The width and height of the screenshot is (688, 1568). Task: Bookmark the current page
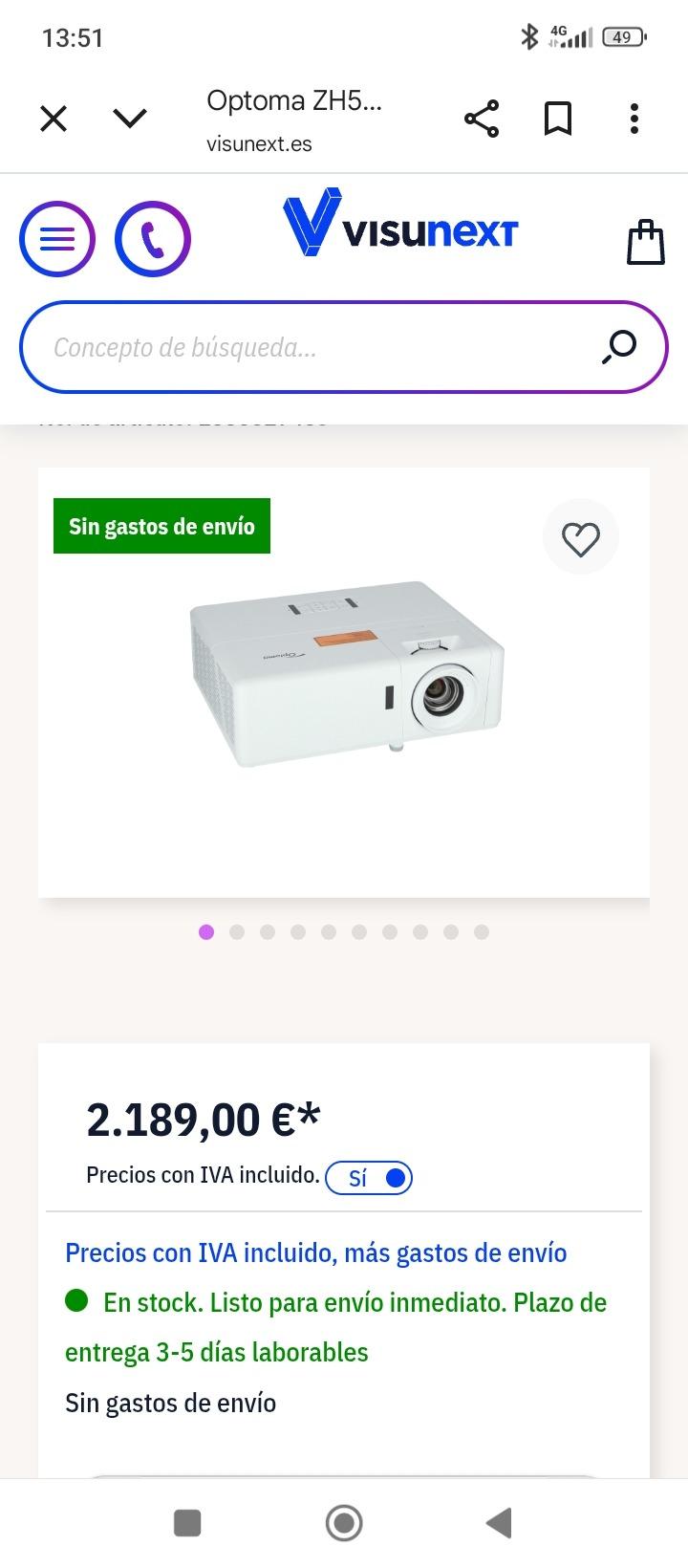pyautogui.click(x=557, y=119)
